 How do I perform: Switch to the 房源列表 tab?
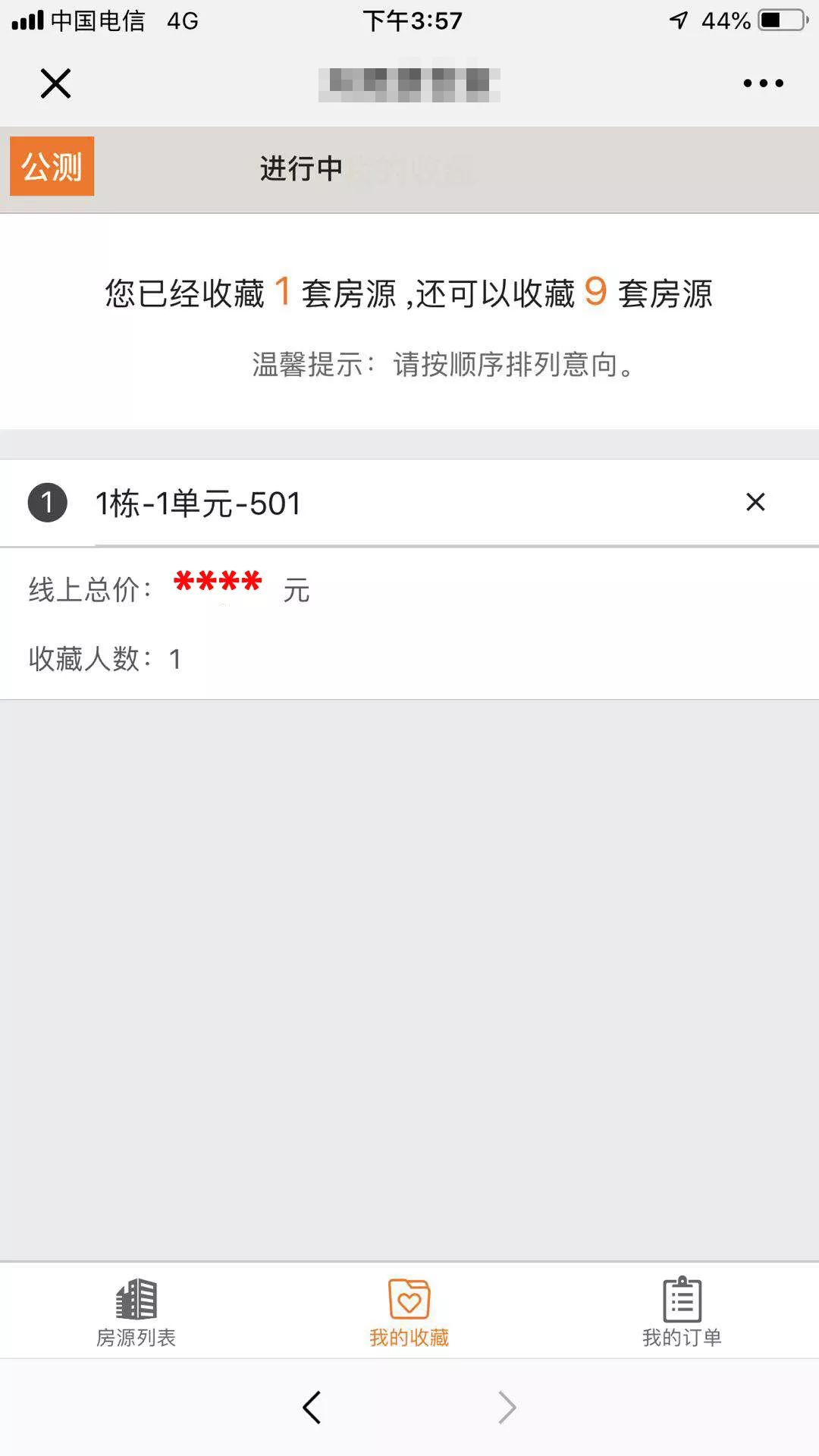pos(136,1312)
